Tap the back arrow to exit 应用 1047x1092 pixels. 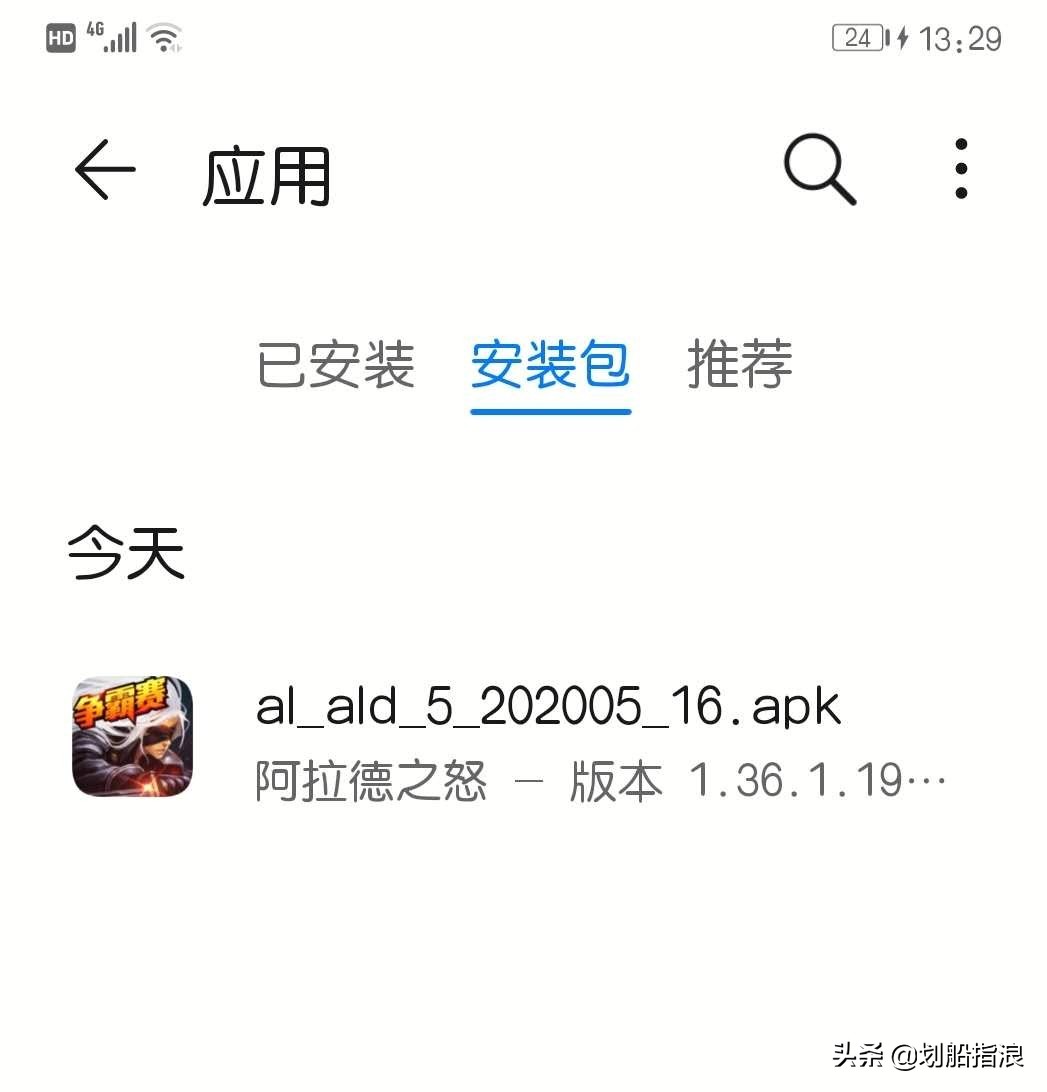pyautogui.click(x=105, y=168)
